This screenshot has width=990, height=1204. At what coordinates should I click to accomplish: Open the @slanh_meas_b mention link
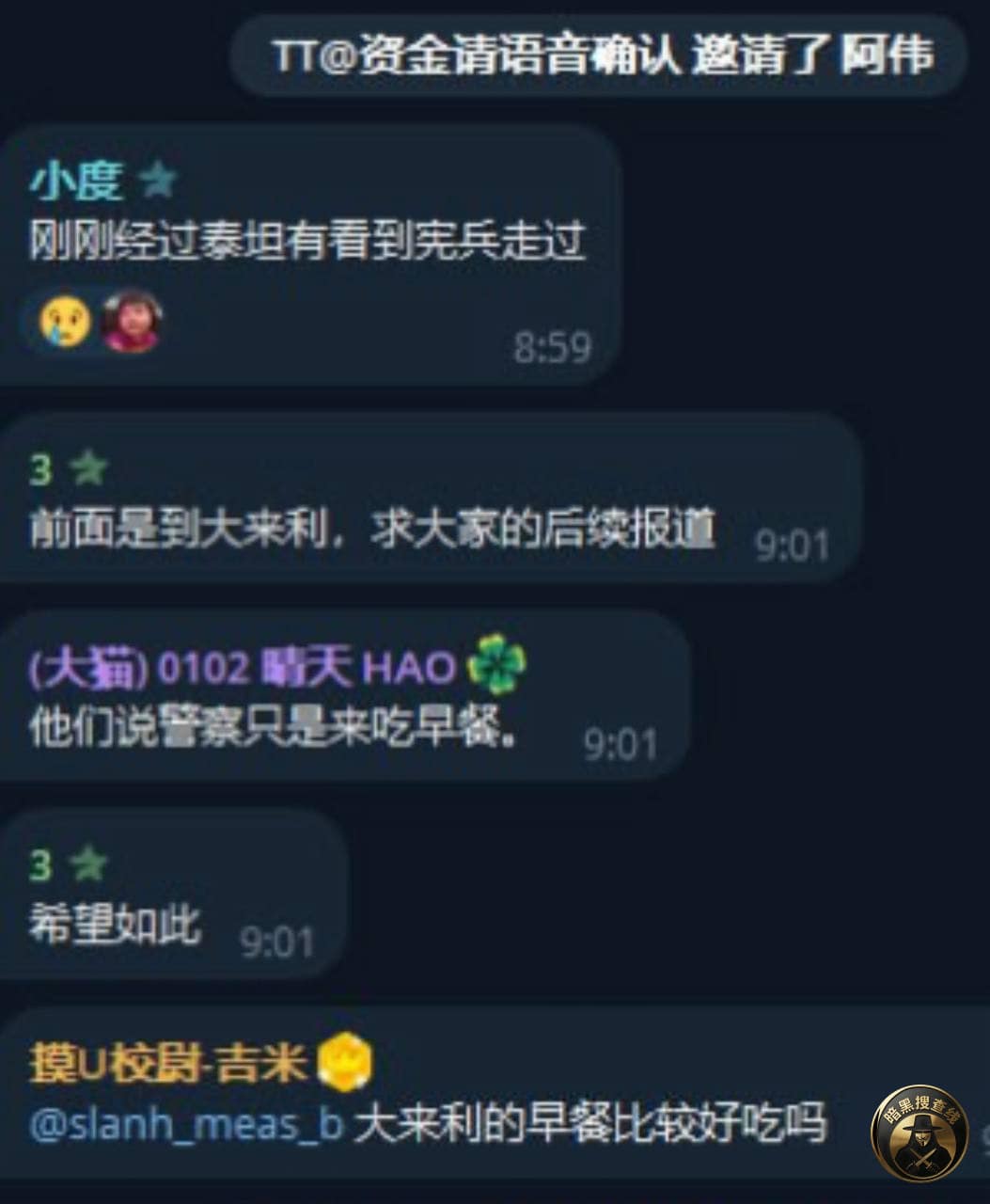[x=186, y=1125]
